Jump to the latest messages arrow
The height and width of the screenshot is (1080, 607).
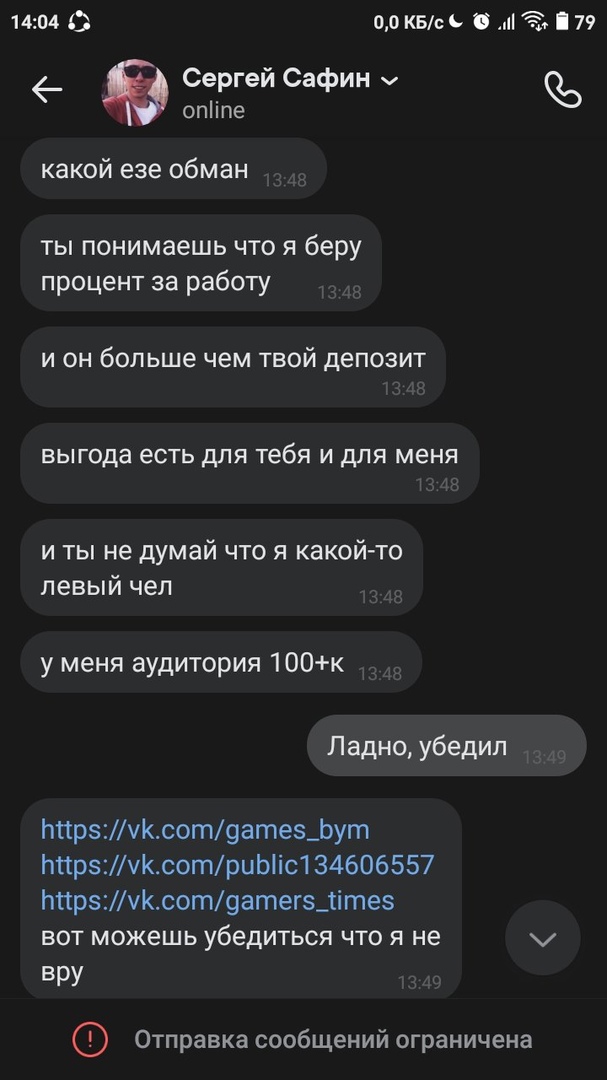(542, 938)
